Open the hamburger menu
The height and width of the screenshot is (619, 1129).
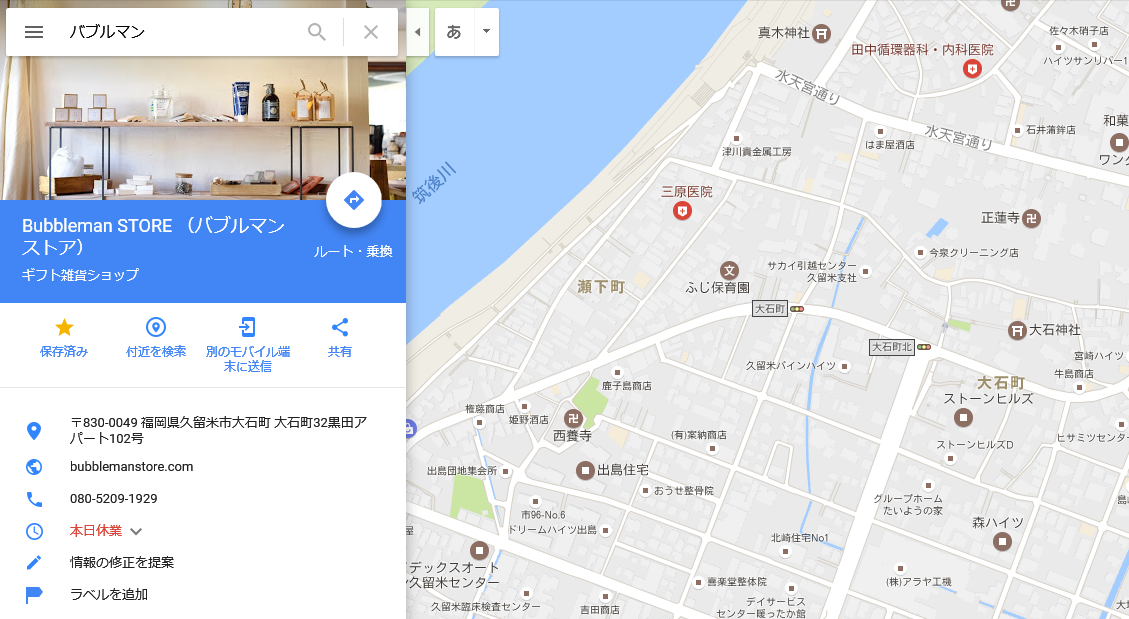[34, 32]
